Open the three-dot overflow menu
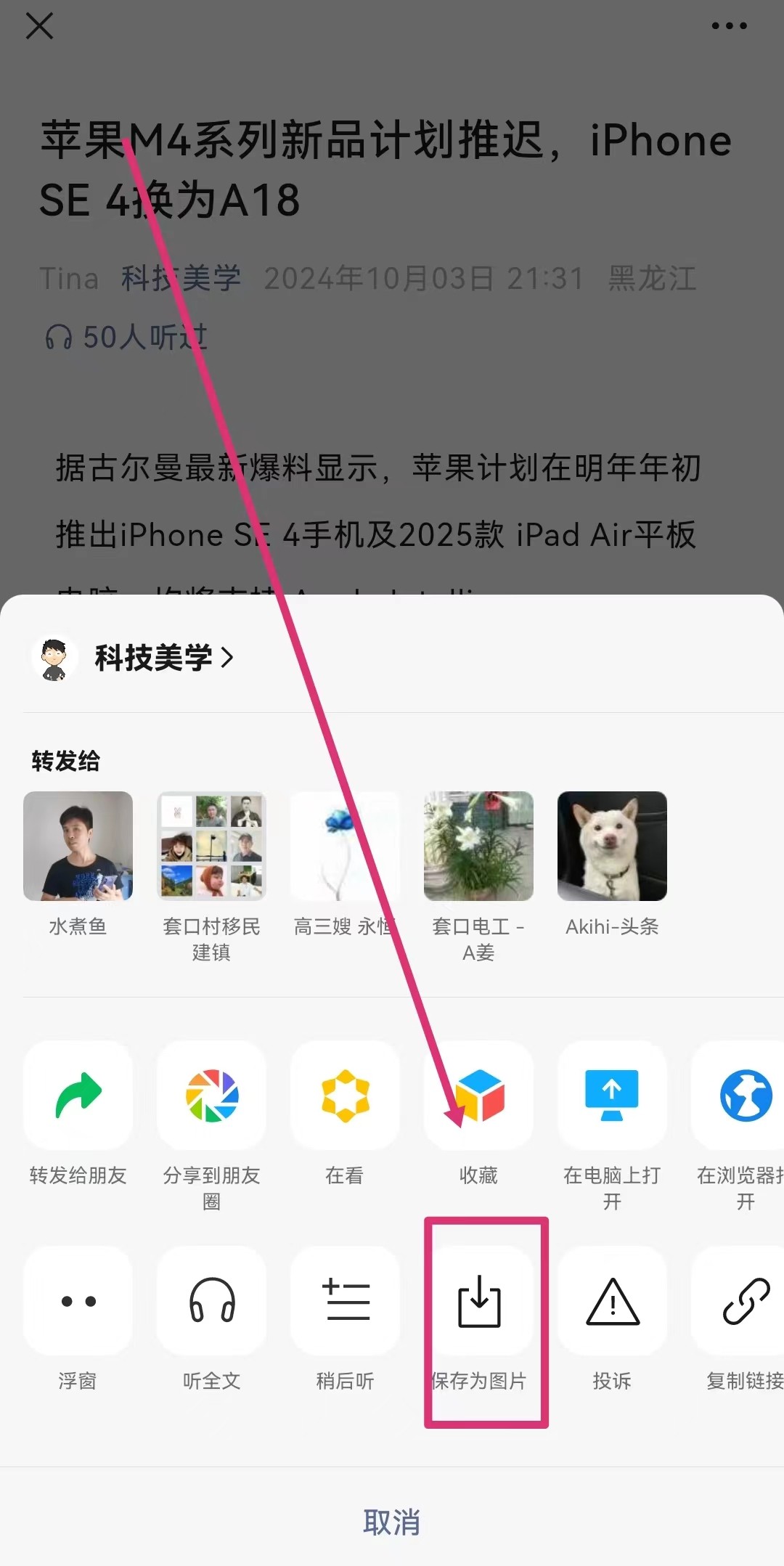This screenshot has height=1566, width=784. coord(729,26)
